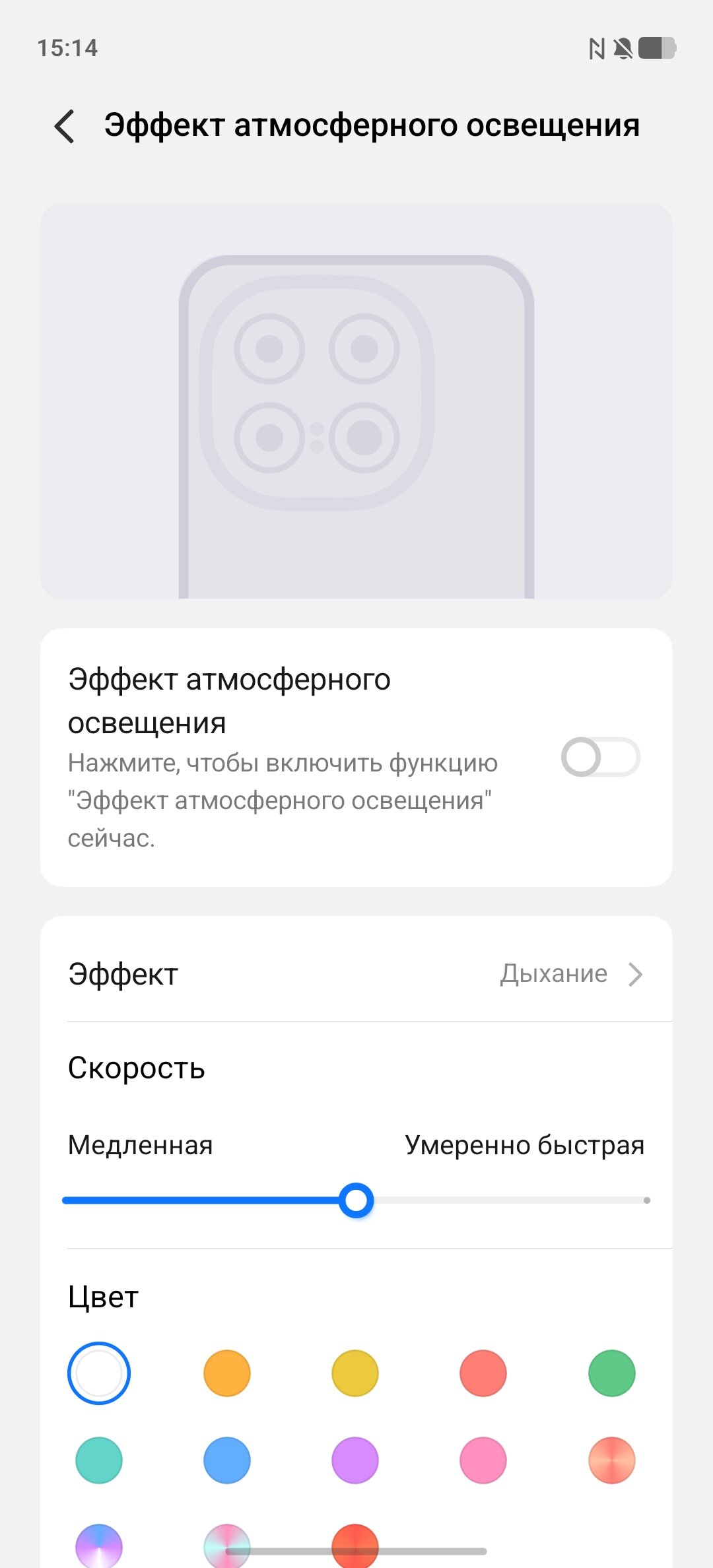Set the speed slider to the maximum end
Screen dimensions: 713x1568
646,1200
